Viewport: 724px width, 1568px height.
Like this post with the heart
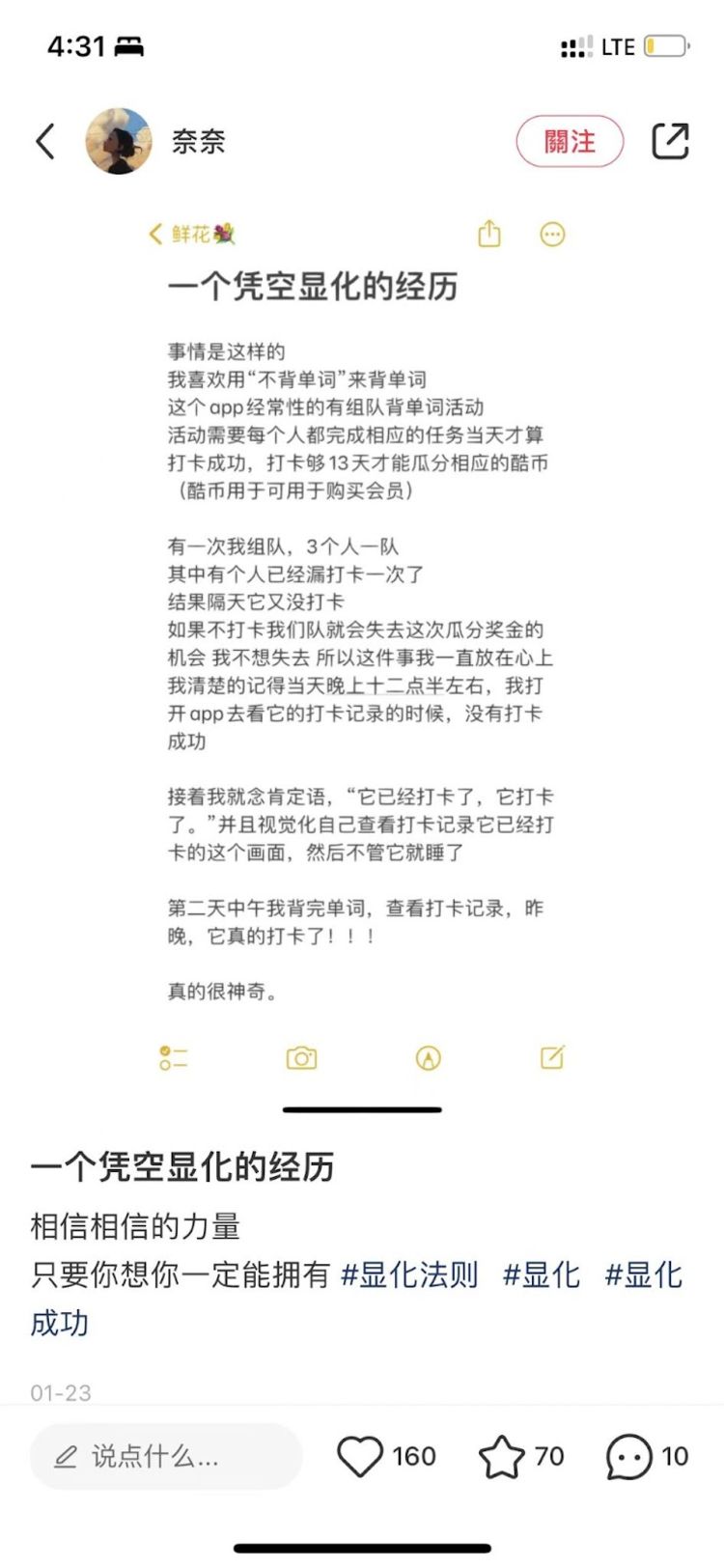pyautogui.click(x=360, y=1456)
